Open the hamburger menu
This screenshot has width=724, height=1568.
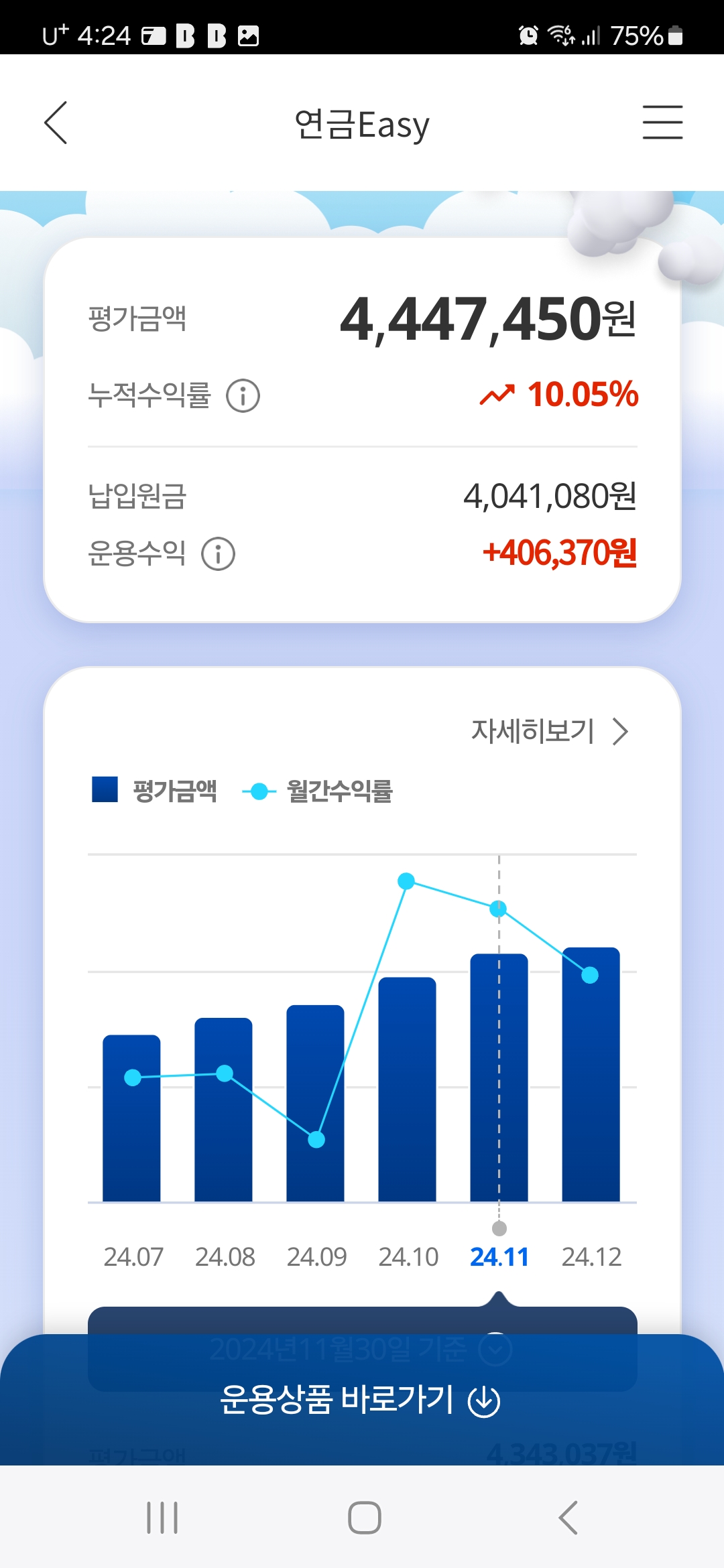[662, 122]
